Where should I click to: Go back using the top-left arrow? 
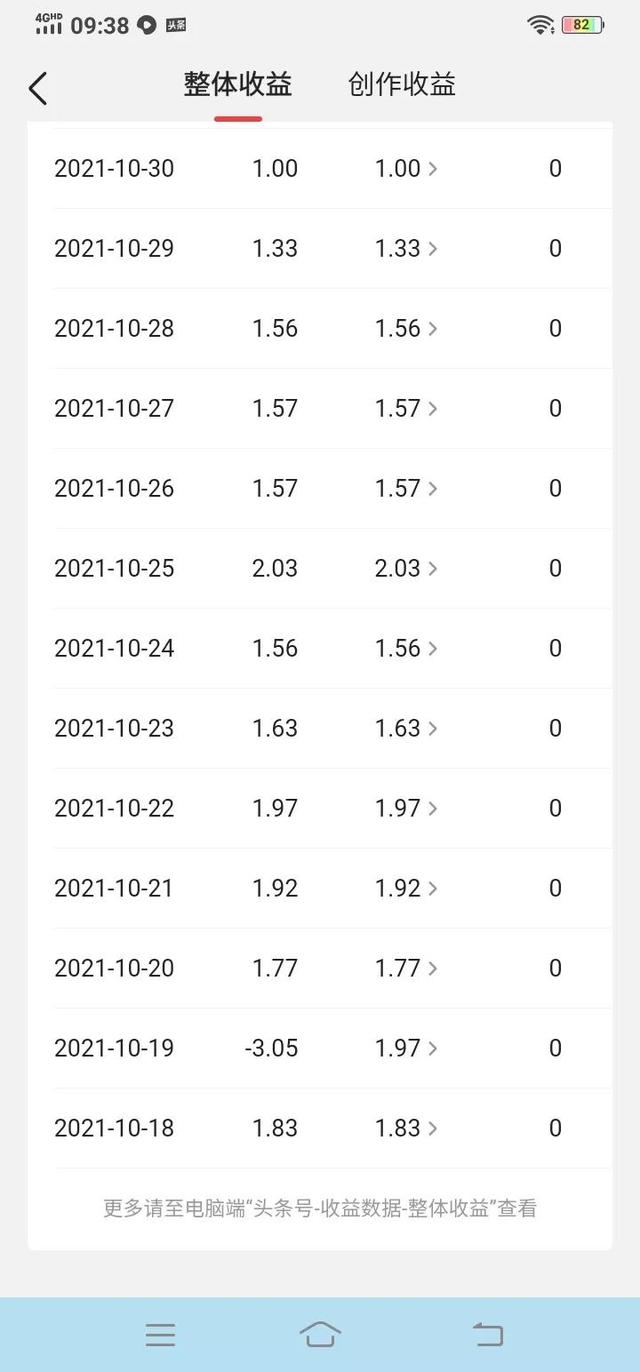(x=38, y=88)
